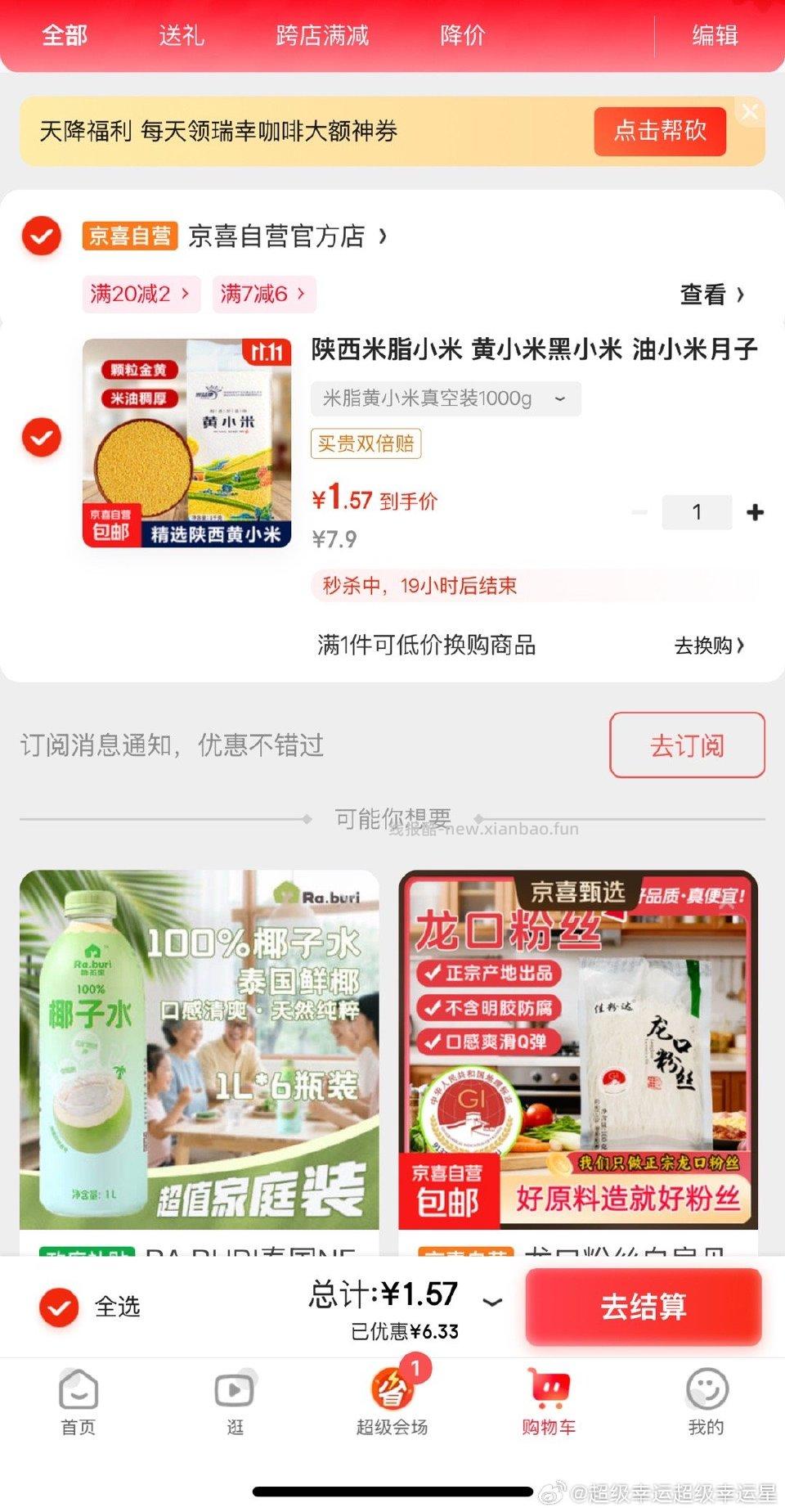Dismiss the 天降福利 banner
Image resolution: width=785 pixels, height=1512 pixels.
point(750,112)
